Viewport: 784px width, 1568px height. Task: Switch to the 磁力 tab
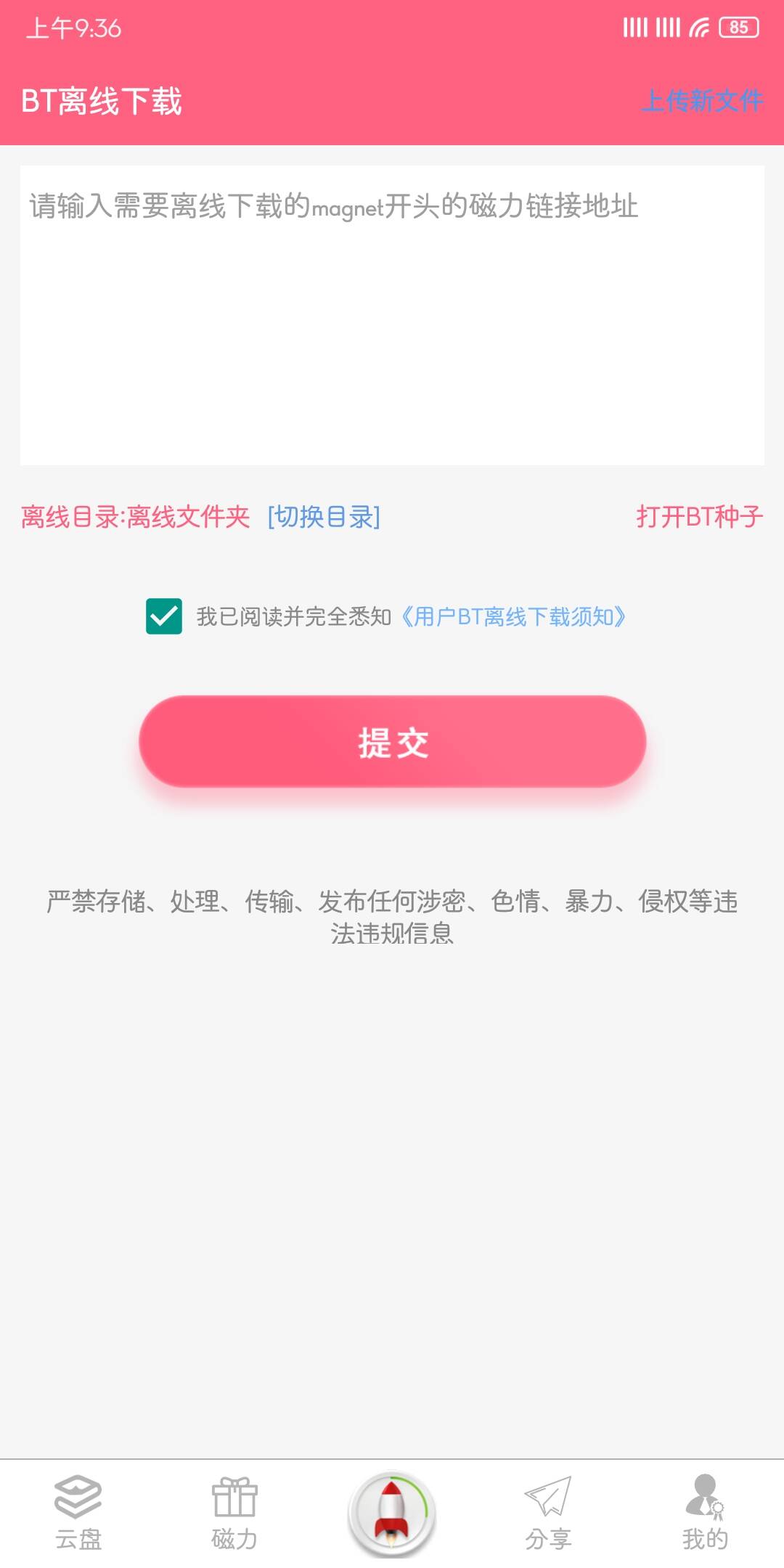pyautogui.click(x=234, y=1513)
